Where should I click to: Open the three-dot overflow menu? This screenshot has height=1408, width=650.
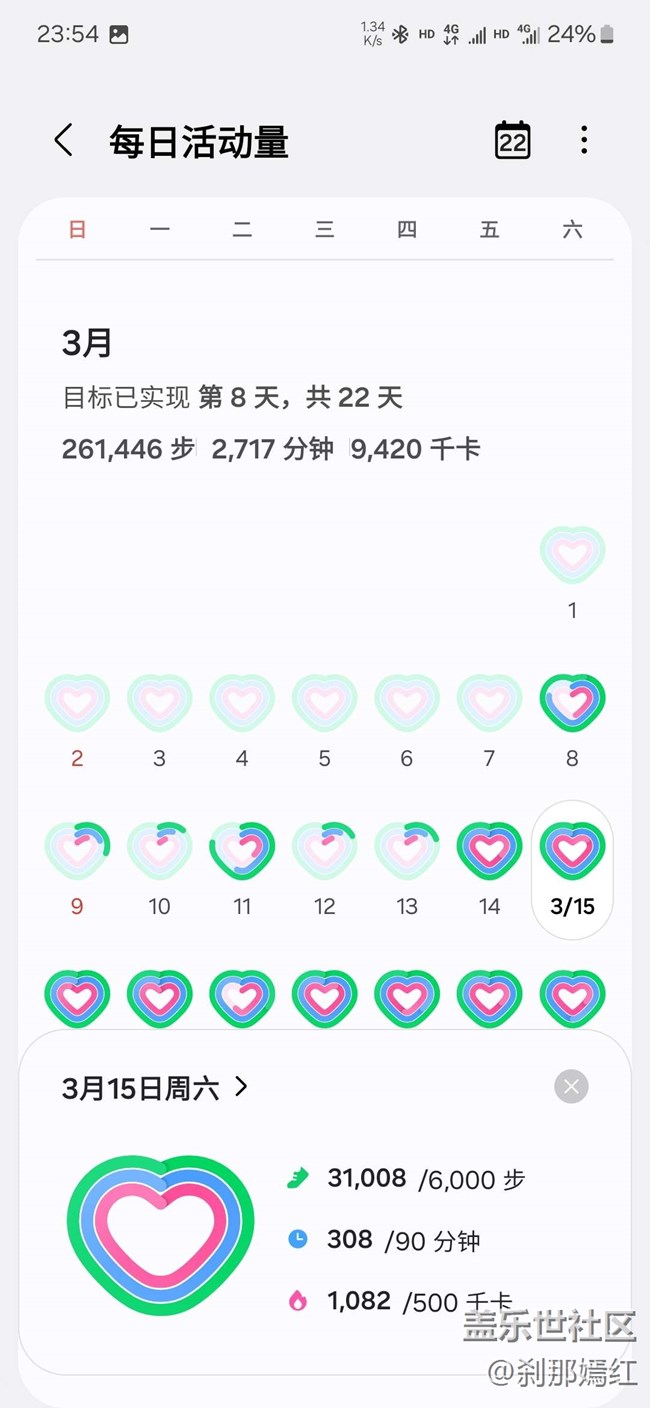click(584, 140)
